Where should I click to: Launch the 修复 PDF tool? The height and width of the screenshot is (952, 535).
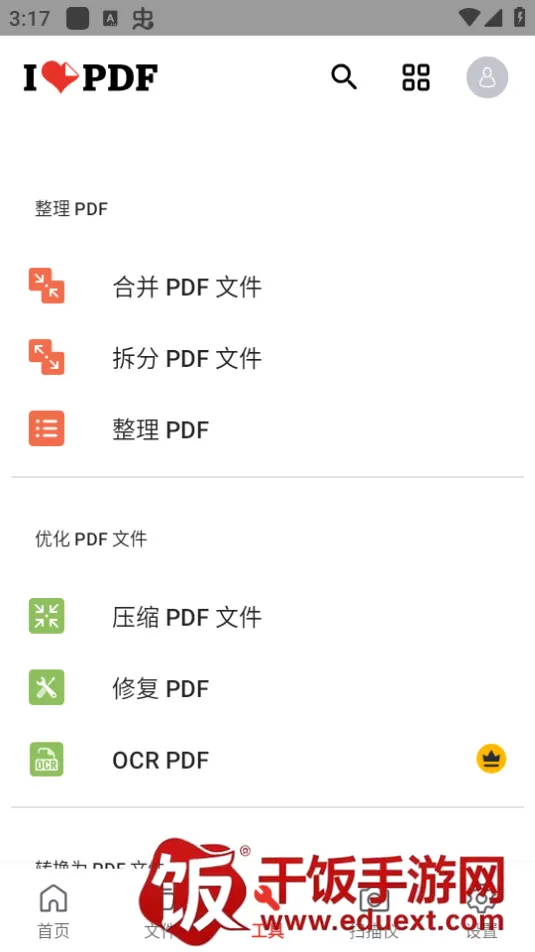pos(267,688)
